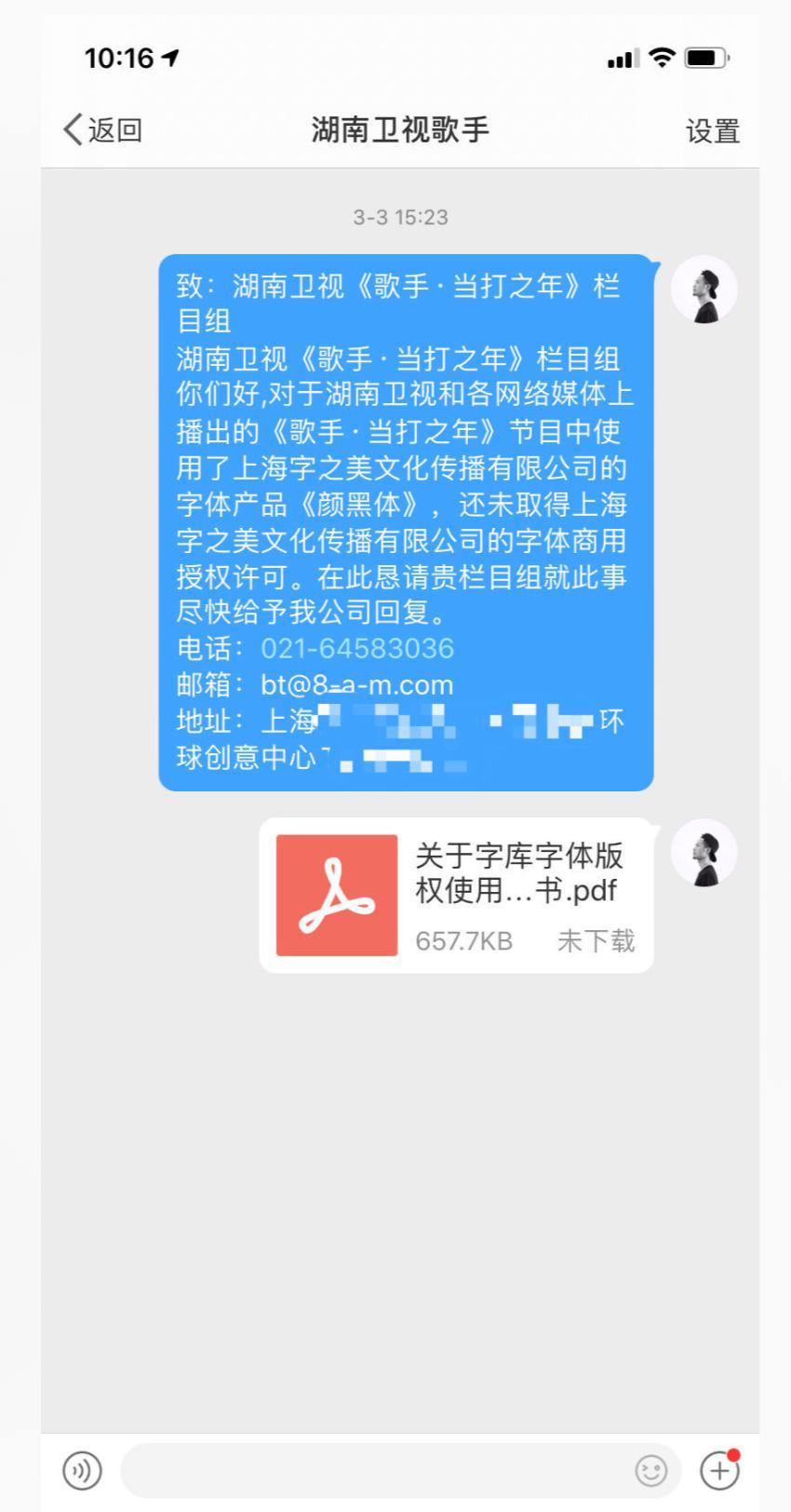Open the 关于字库字体版权使用 PDF attachment

tap(456, 896)
